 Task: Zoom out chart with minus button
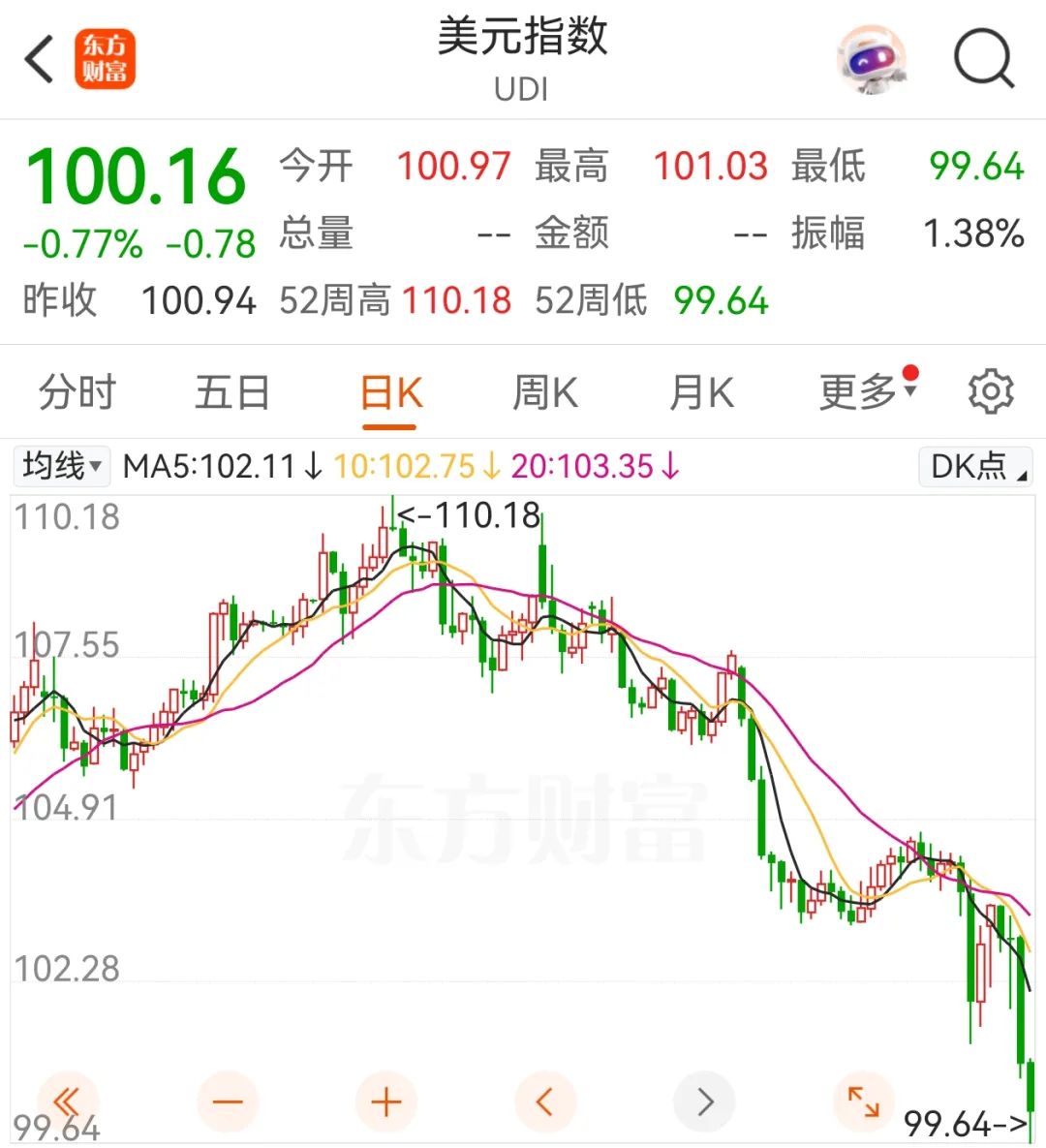[228, 1101]
